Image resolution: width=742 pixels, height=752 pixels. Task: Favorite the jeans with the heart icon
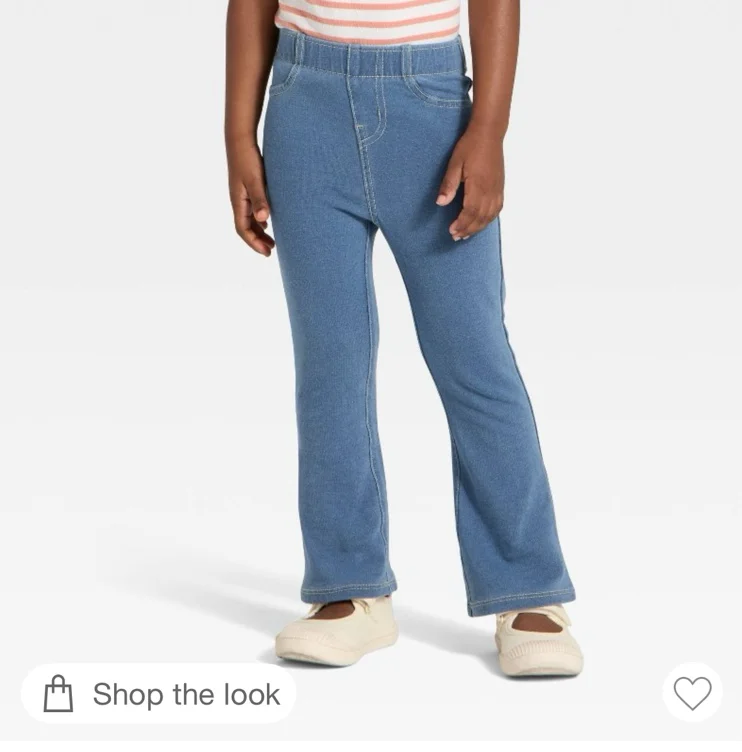tap(692, 693)
